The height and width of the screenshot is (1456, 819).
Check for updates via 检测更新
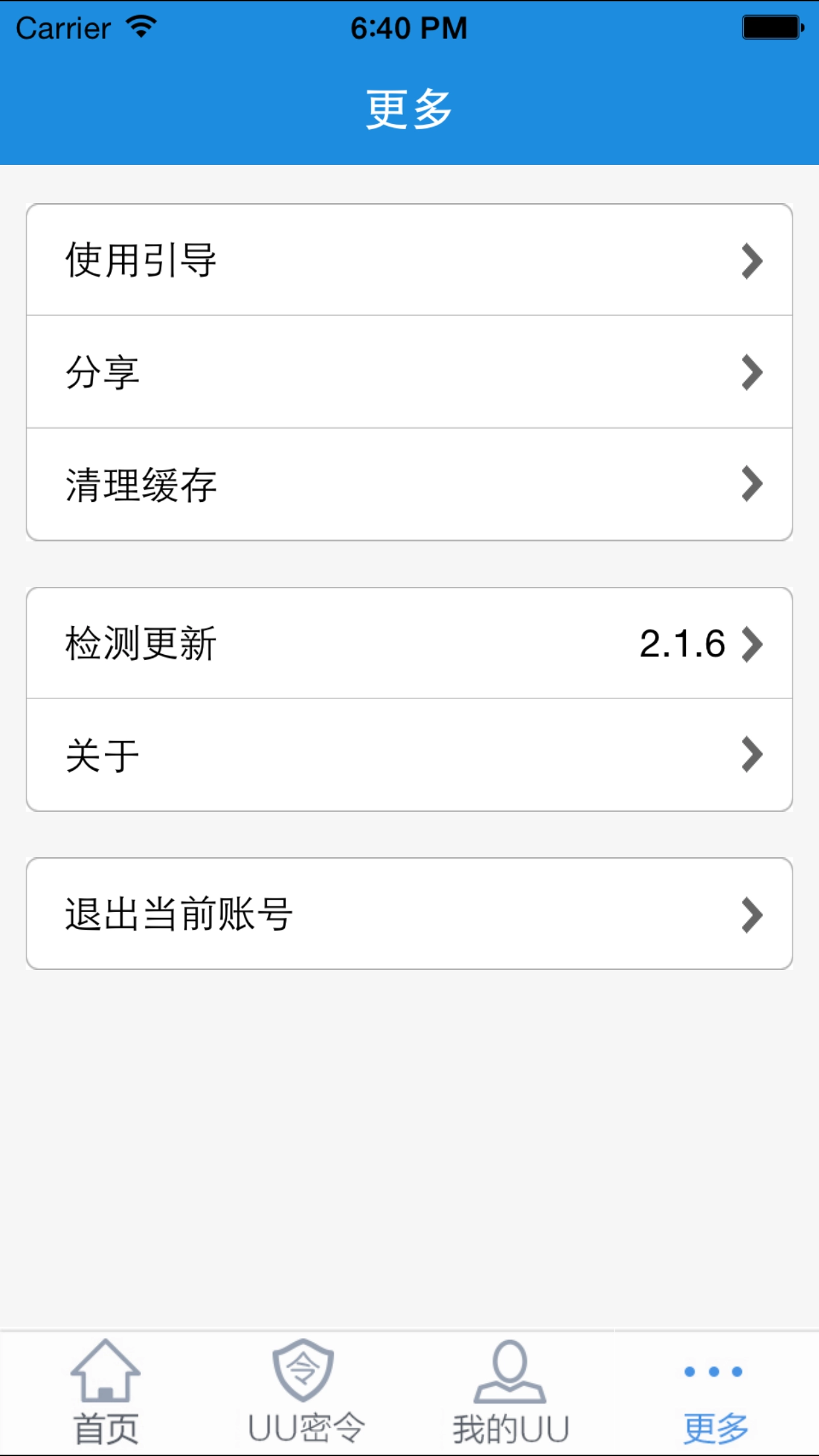point(409,643)
